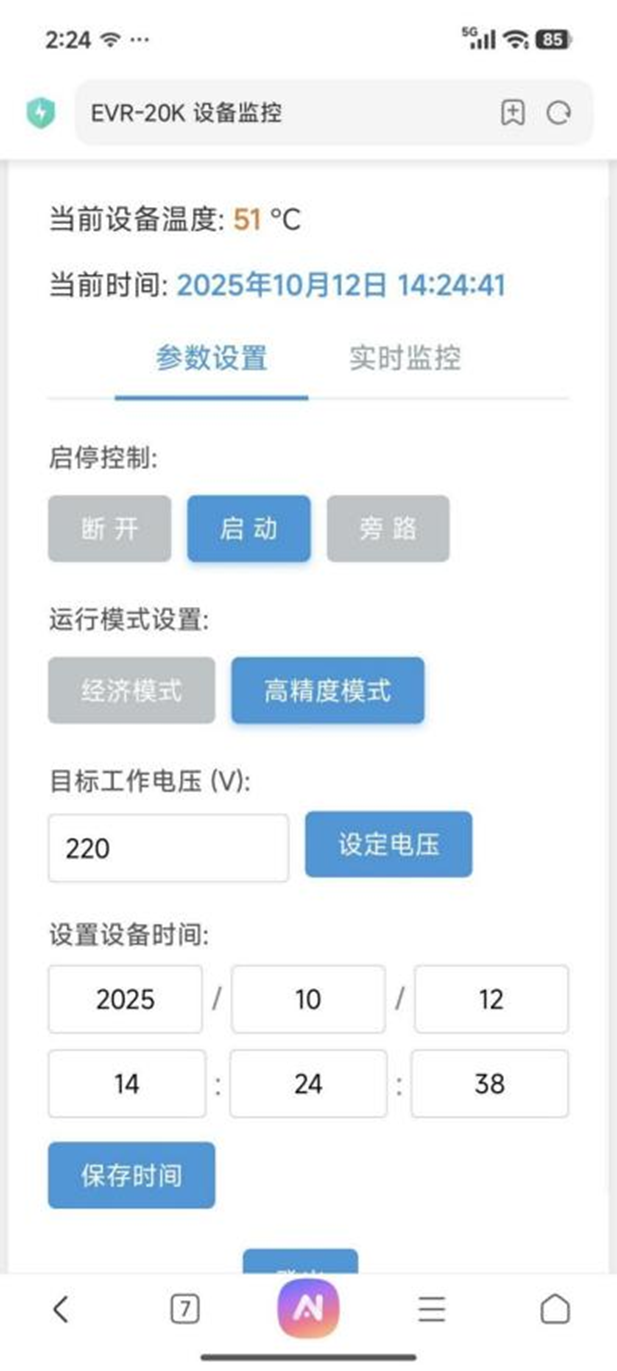Select the 参数设置 tab

pos(211,358)
